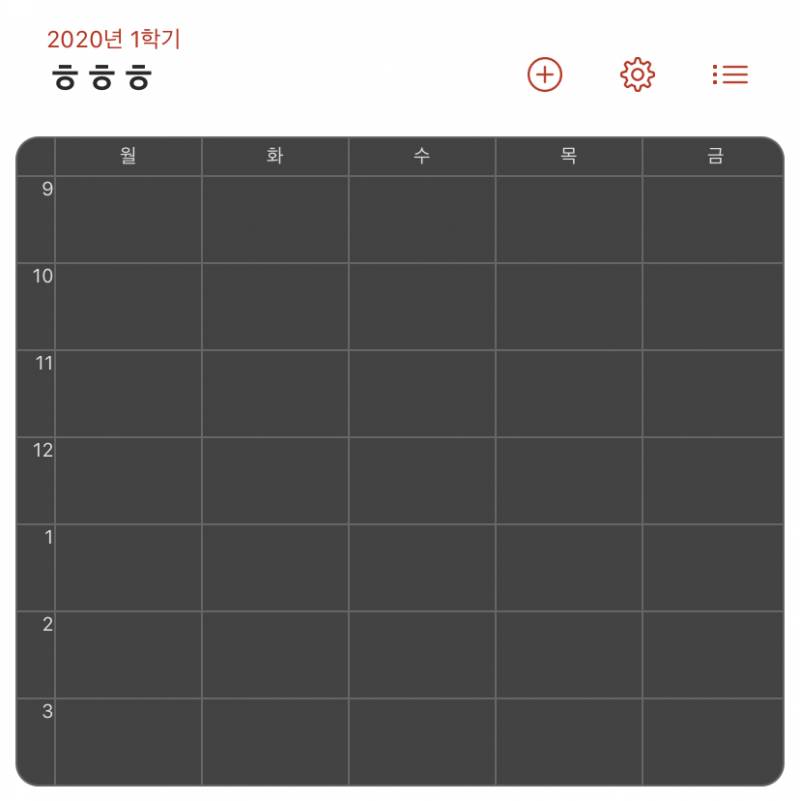Select the 수 (Wednesday) header cell
The image size is (800, 801).
(x=422, y=157)
